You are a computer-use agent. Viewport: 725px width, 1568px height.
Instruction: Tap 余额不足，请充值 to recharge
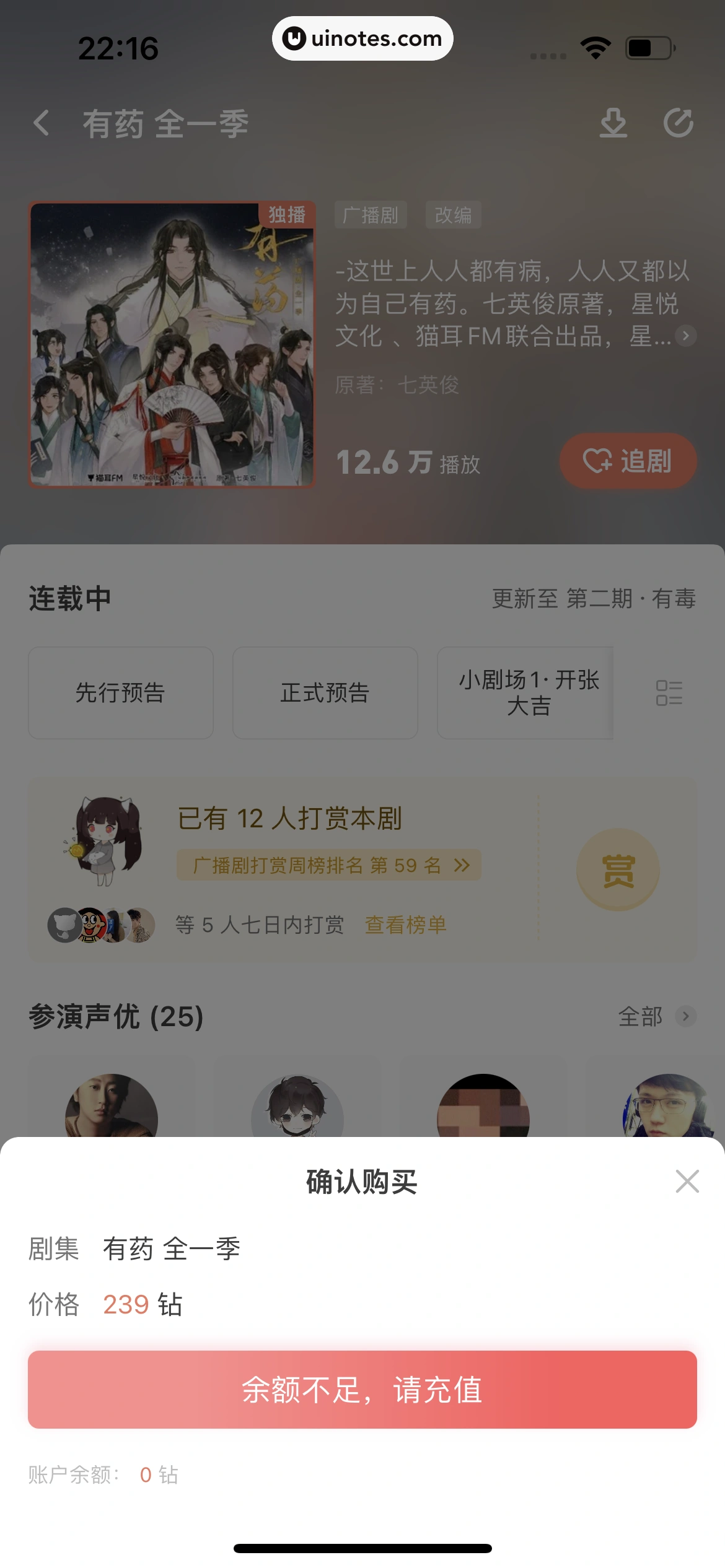tap(362, 1390)
